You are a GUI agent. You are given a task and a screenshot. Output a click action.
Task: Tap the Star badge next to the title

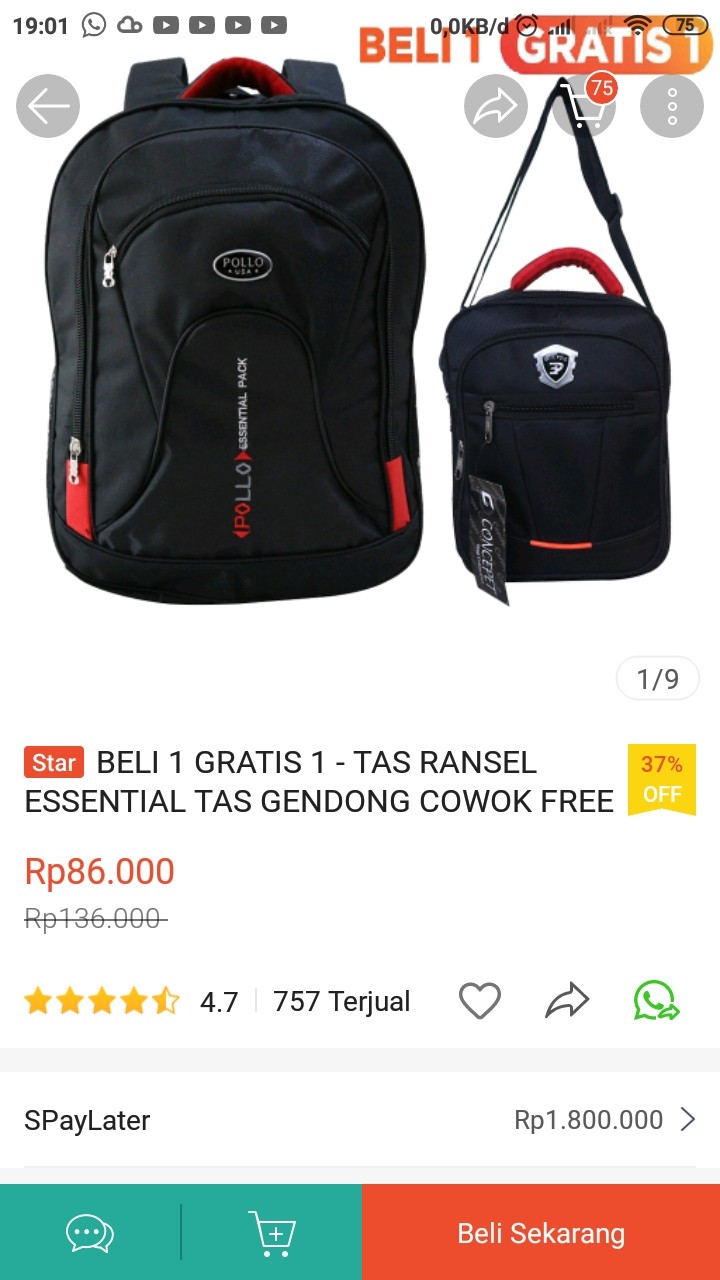pyautogui.click(x=52, y=762)
